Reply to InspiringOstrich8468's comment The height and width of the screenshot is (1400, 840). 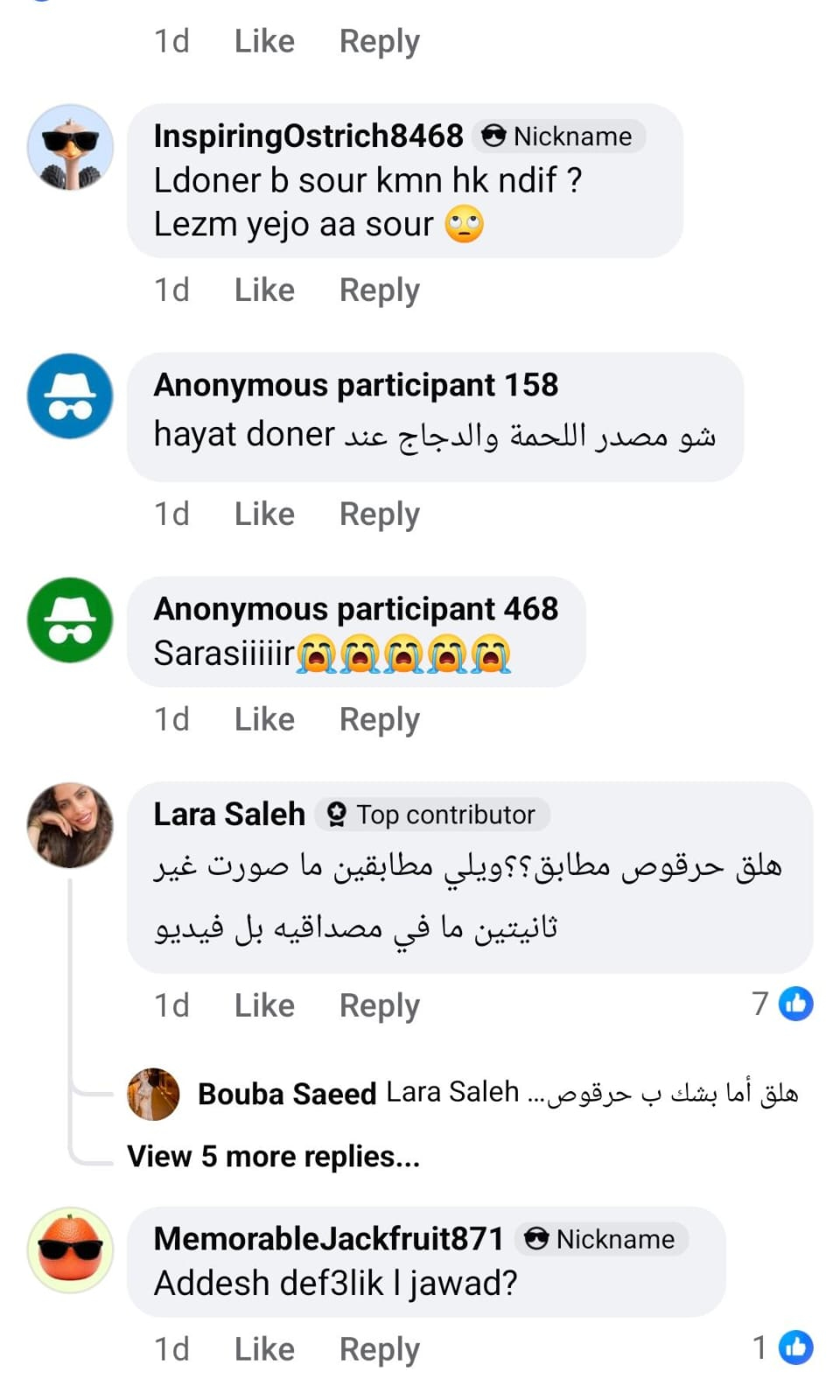click(x=379, y=290)
